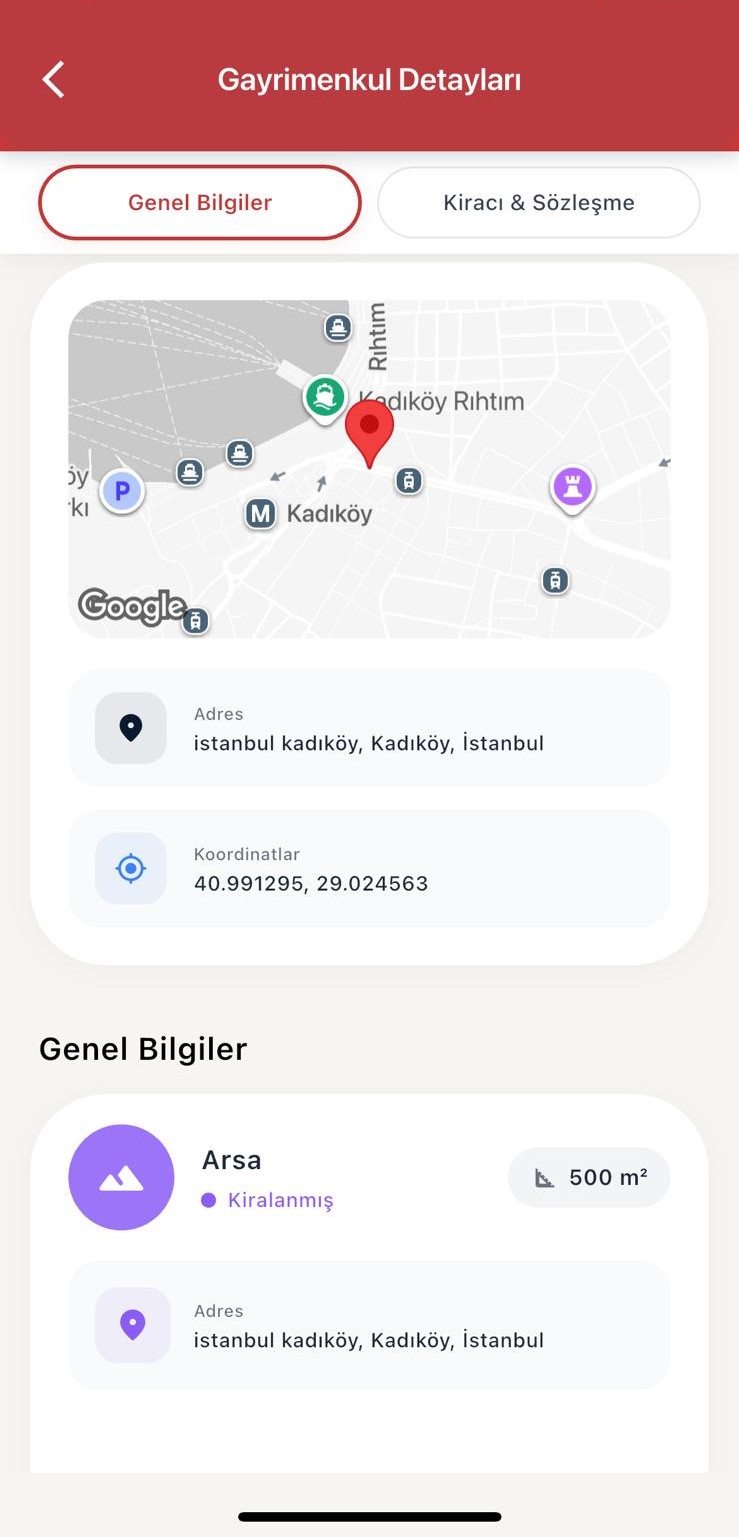The image size is (739, 1537).
Task: Go back using the back arrow
Action: pyautogui.click(x=52, y=78)
